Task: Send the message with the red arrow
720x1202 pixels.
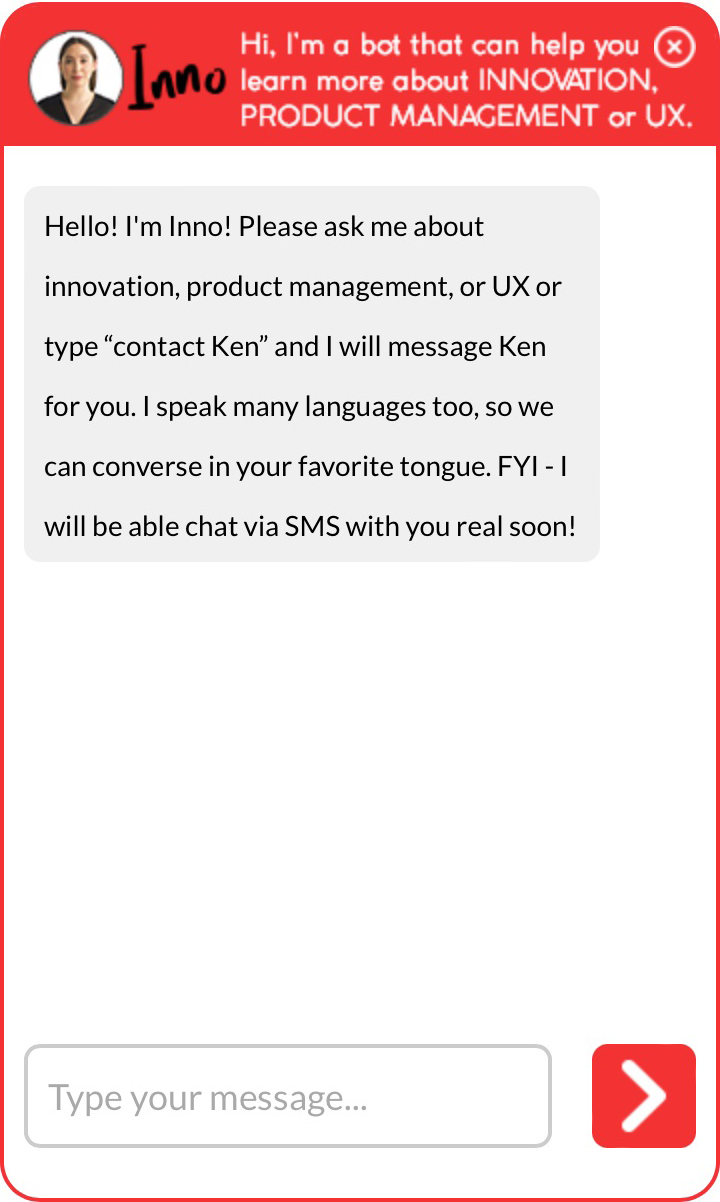Action: coord(643,1096)
